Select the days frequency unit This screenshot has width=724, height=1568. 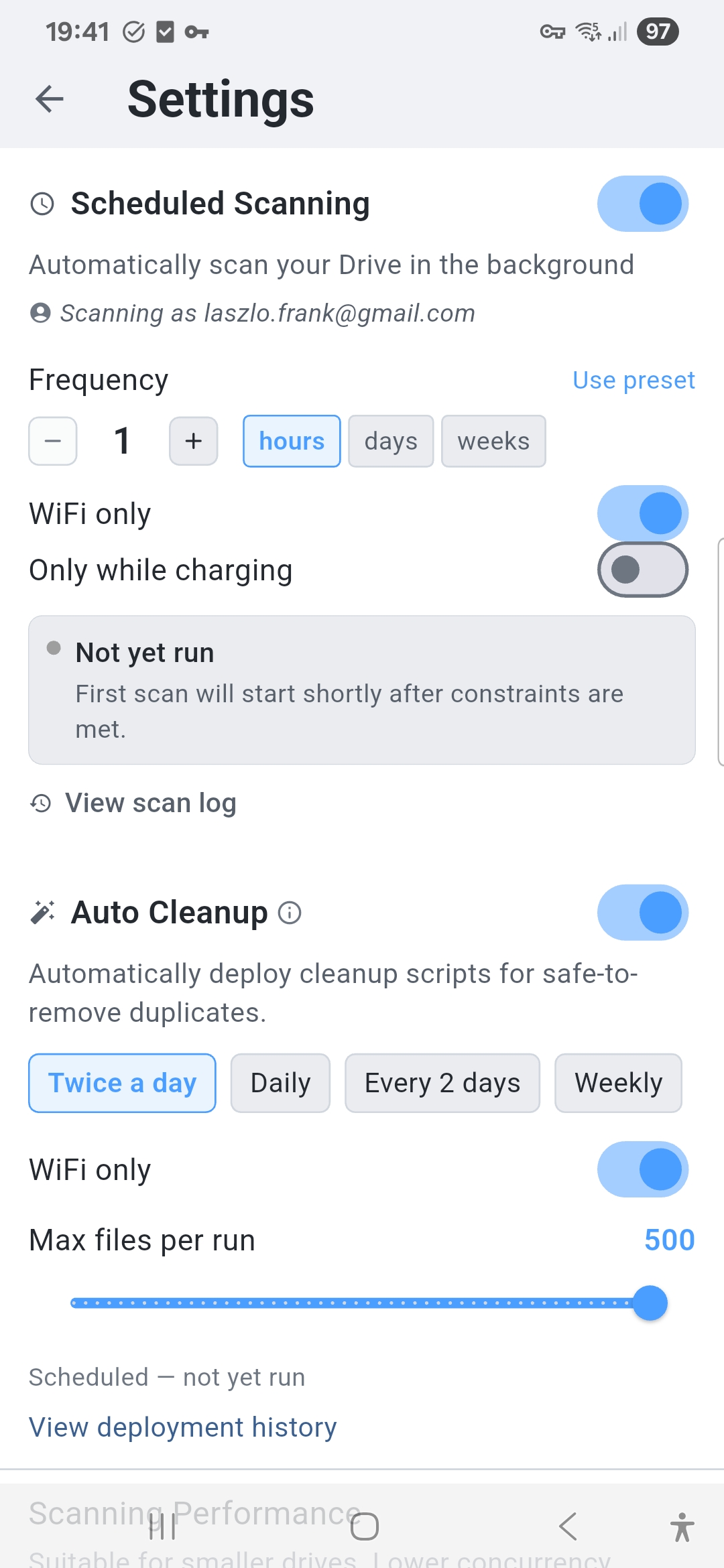[x=391, y=441]
